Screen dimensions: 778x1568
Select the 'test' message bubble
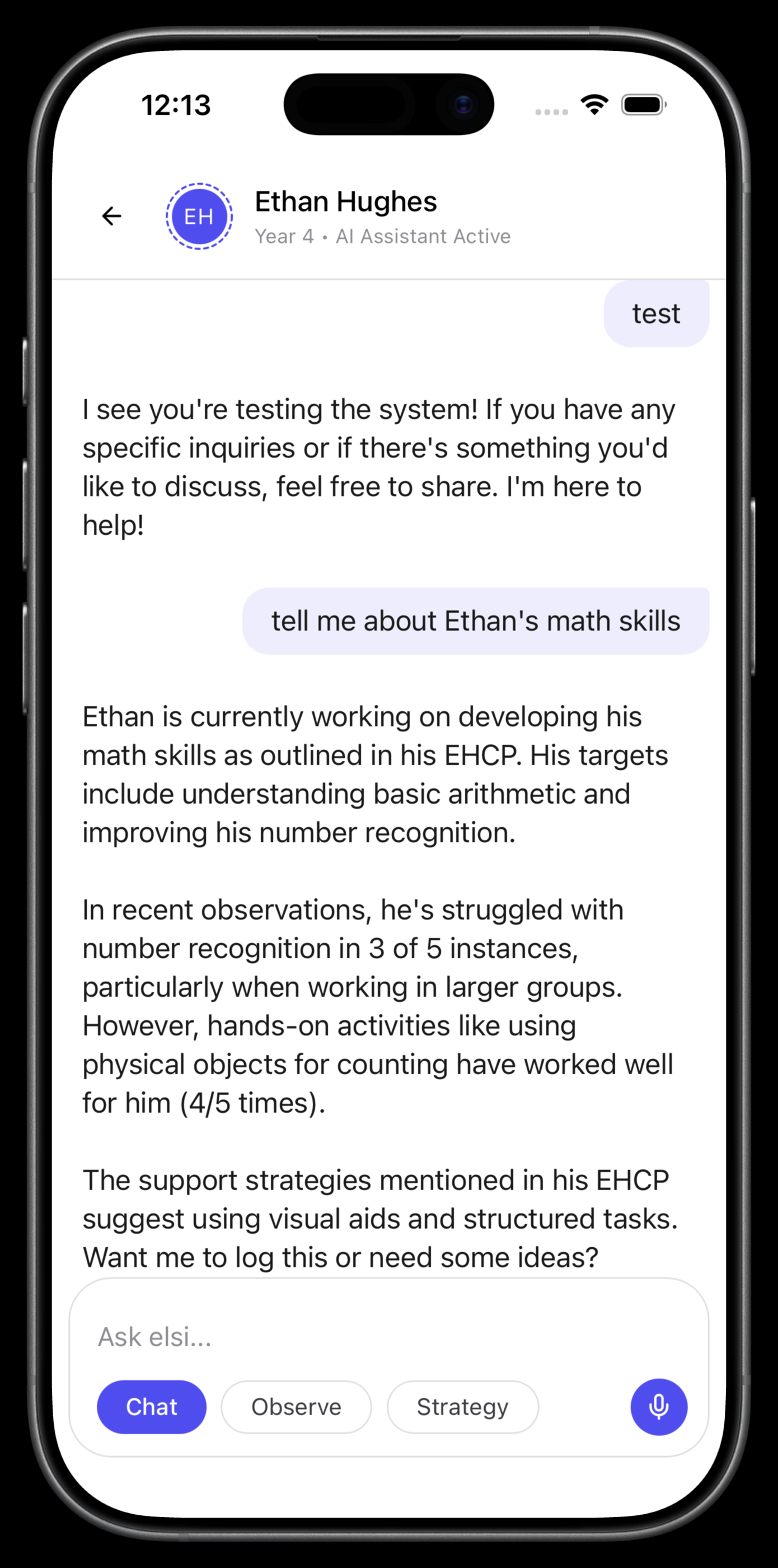click(655, 314)
